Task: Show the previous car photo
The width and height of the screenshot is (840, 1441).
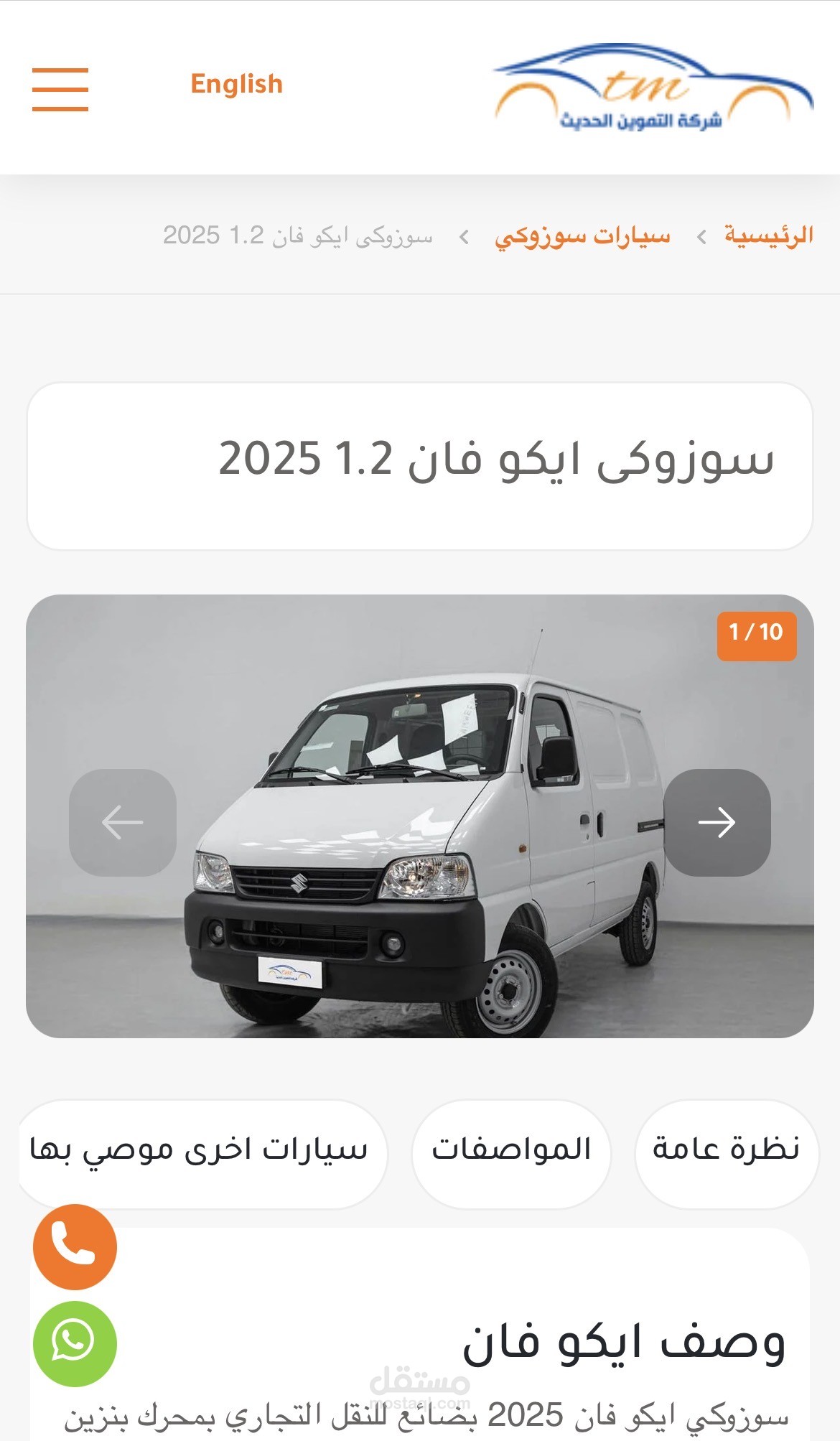Action: tap(123, 823)
